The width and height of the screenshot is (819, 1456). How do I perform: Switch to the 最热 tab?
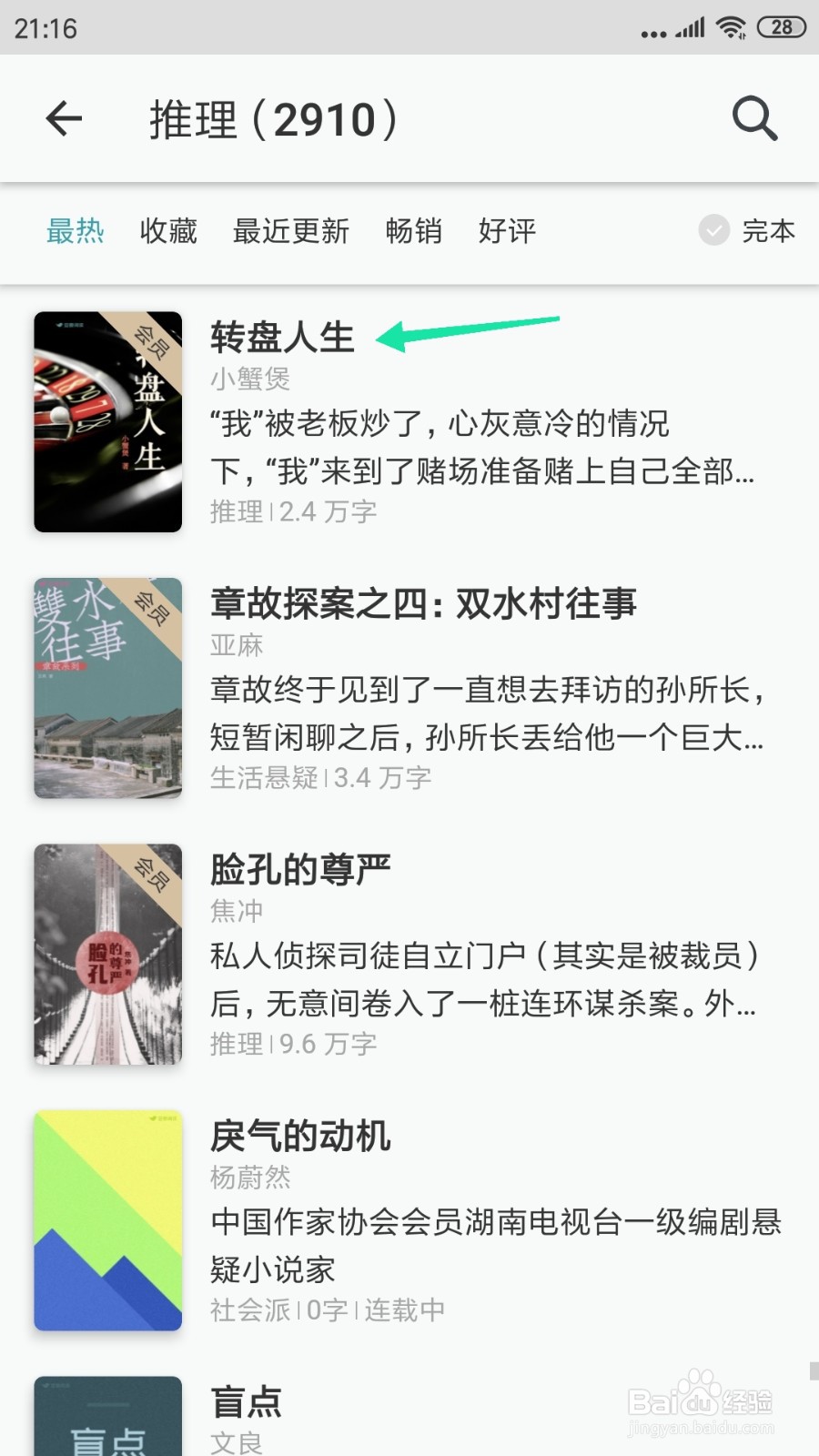(76, 231)
